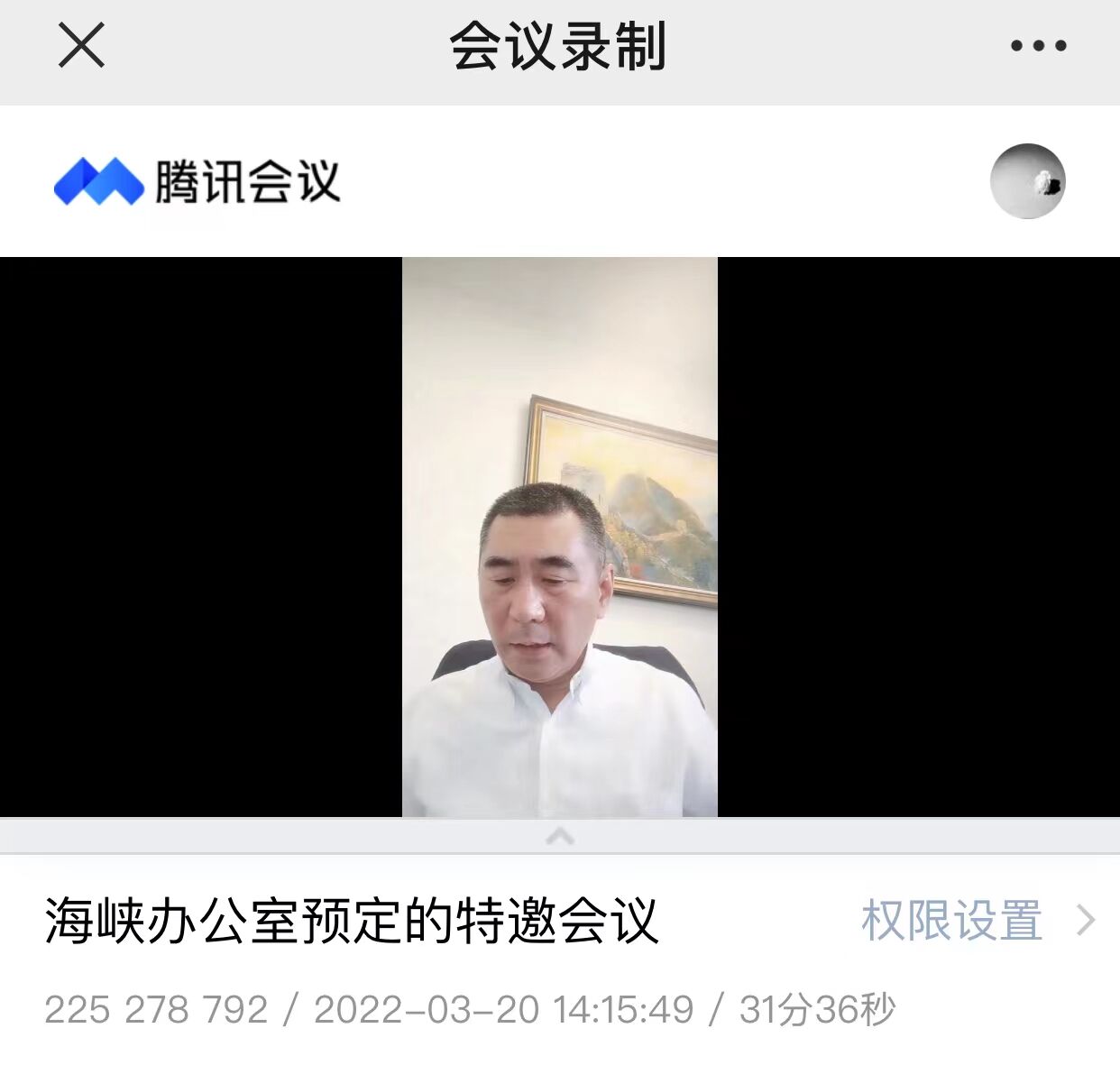
Task: Close the 会议录制 page
Action: pos(81,45)
